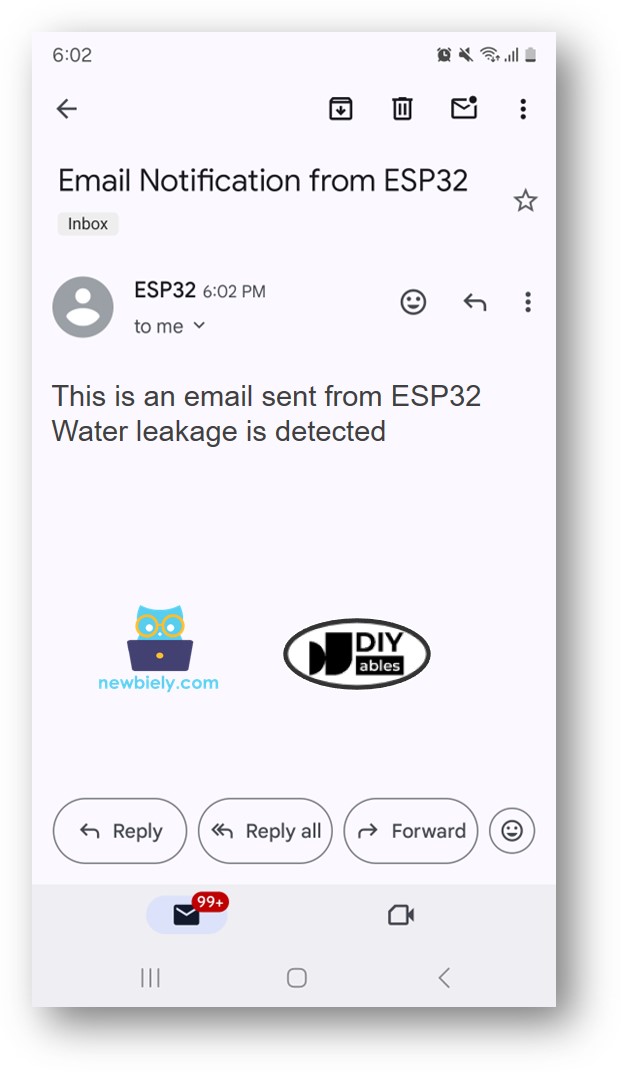Screen dimensions: 621x1072
Task: Tap the reply arrow beside ESP32 sender
Action: (x=475, y=302)
